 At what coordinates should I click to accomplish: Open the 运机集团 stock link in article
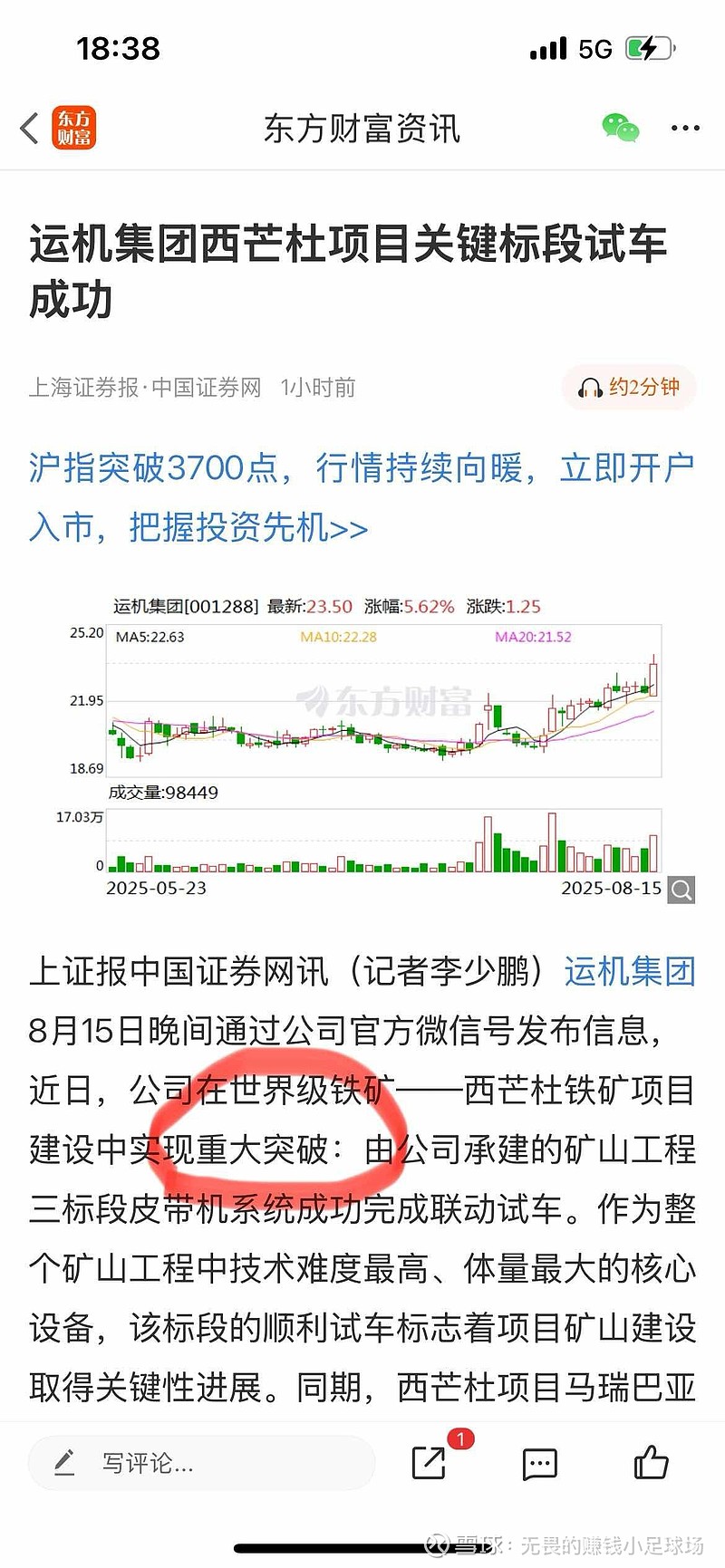coord(630,972)
